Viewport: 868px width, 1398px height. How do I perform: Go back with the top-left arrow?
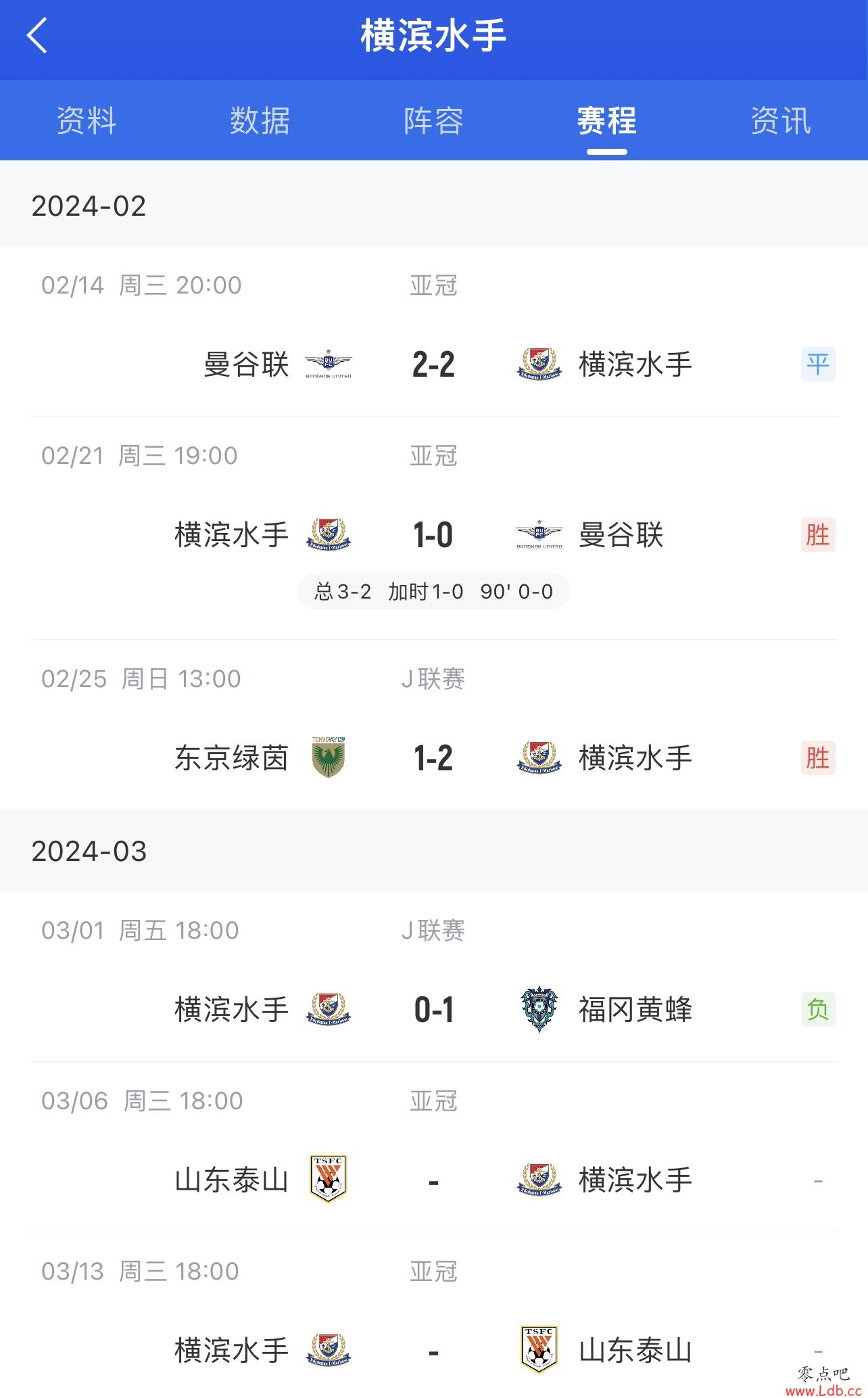point(37,35)
